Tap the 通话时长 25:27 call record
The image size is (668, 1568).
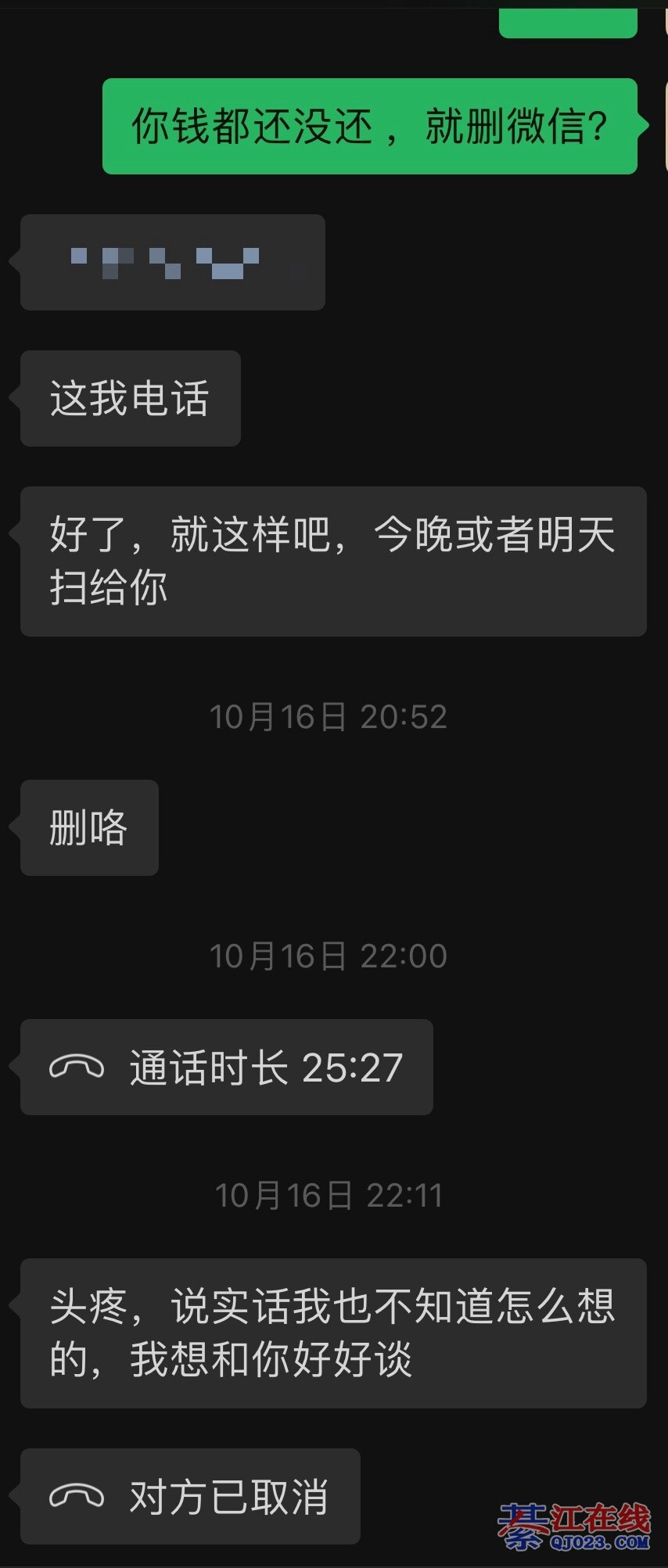tap(227, 1067)
